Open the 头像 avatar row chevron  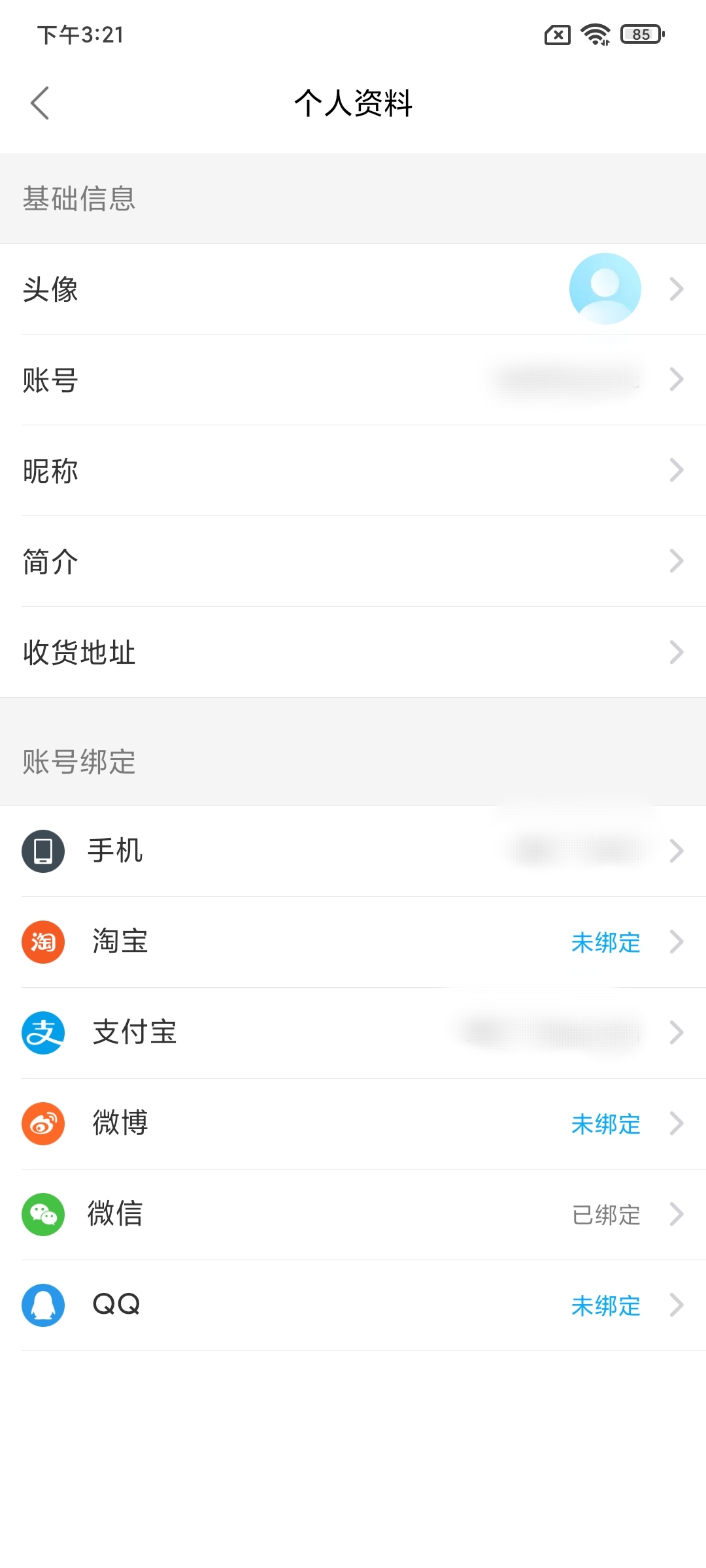tap(676, 289)
